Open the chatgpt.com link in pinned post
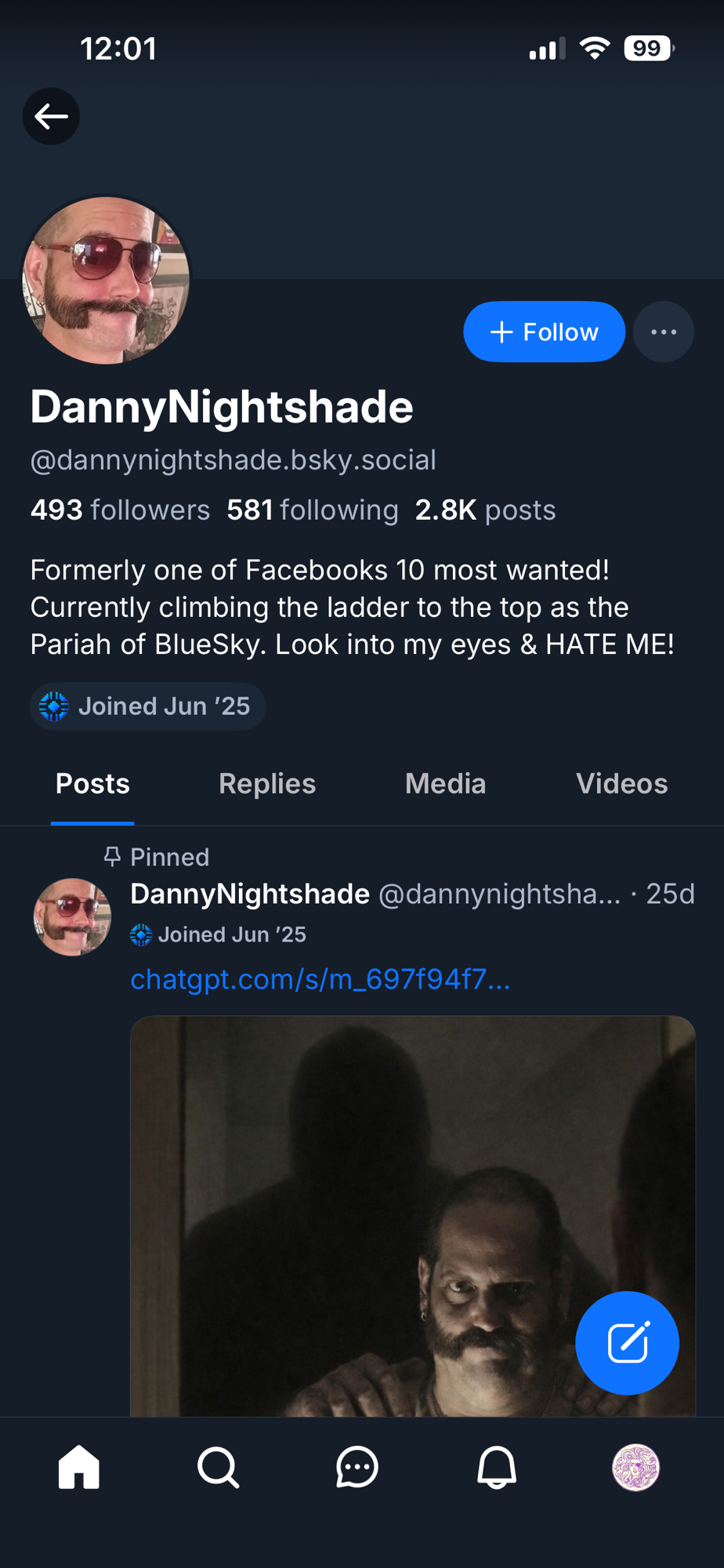The height and width of the screenshot is (1568, 724). click(320, 979)
